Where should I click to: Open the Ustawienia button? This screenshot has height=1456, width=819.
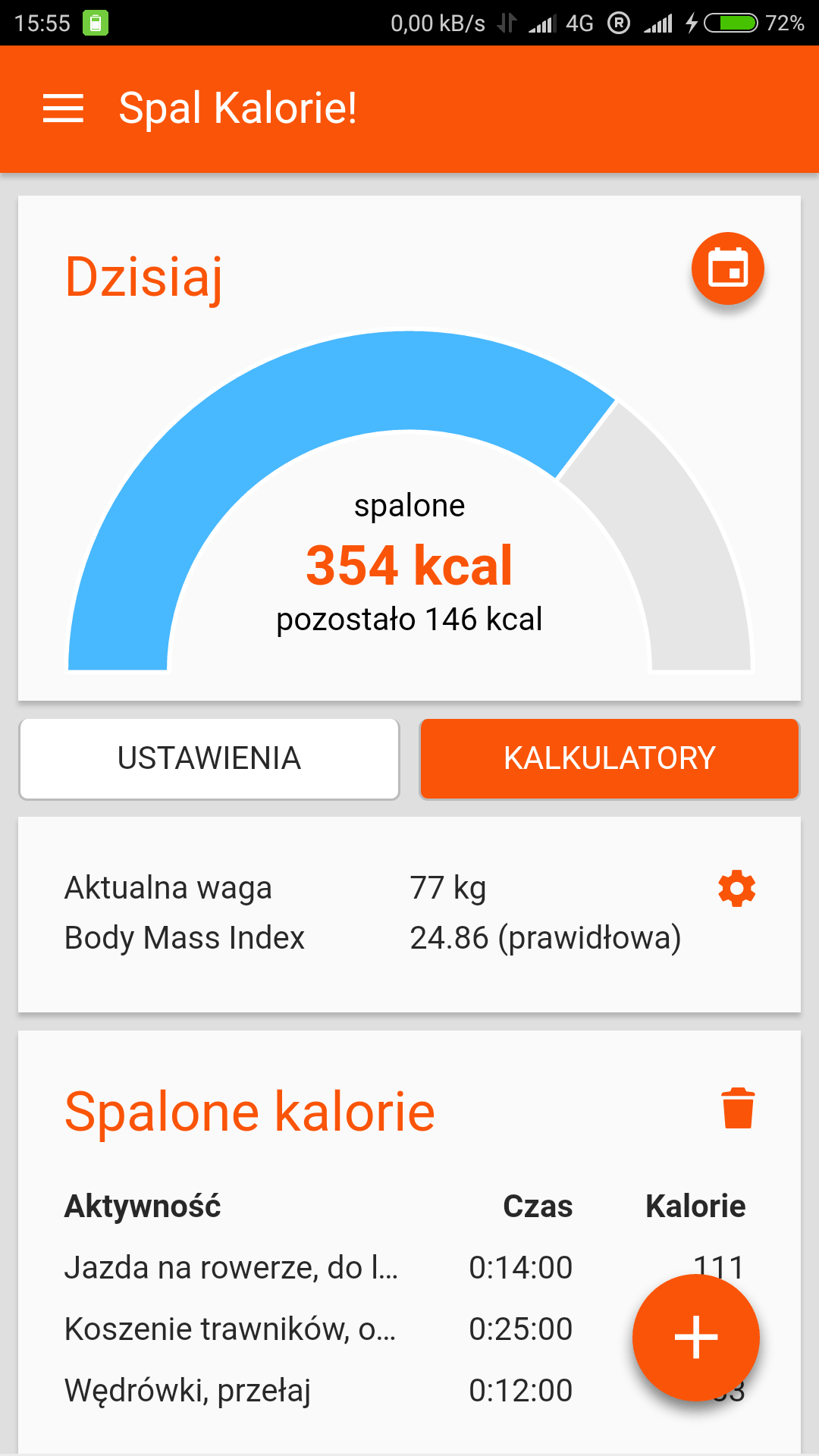click(209, 758)
